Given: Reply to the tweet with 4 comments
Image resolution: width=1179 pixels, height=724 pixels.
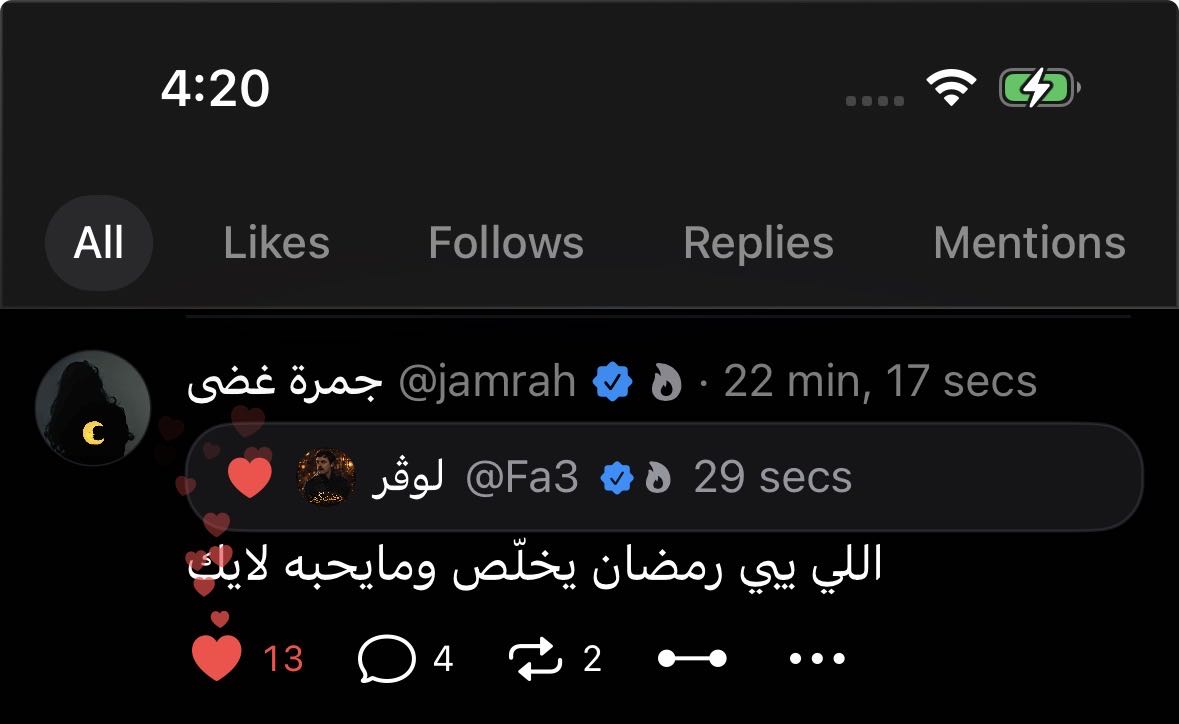Looking at the screenshot, I should click(x=387, y=659).
